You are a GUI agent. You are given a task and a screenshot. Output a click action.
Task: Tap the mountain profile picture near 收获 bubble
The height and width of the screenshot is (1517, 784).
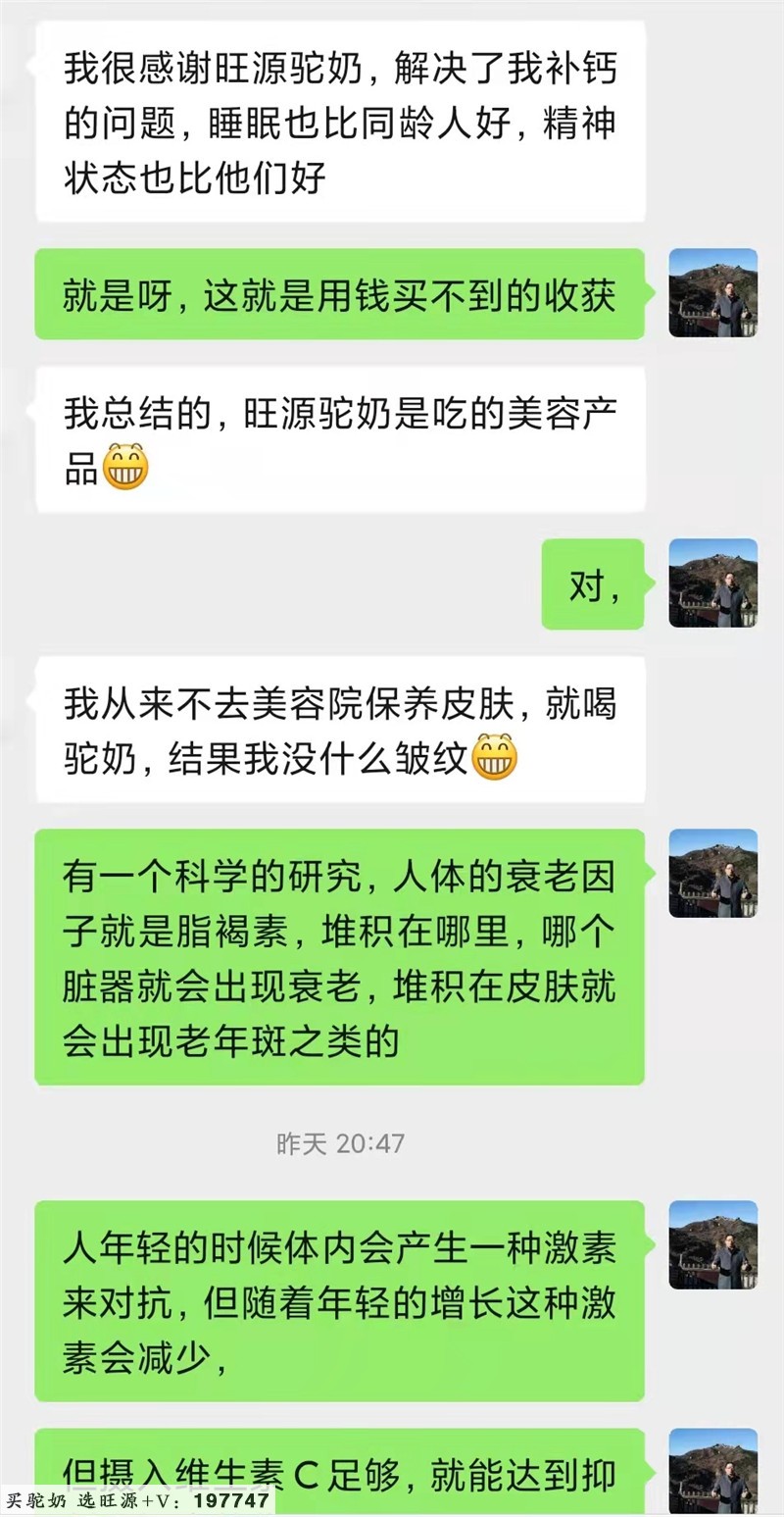(x=713, y=294)
